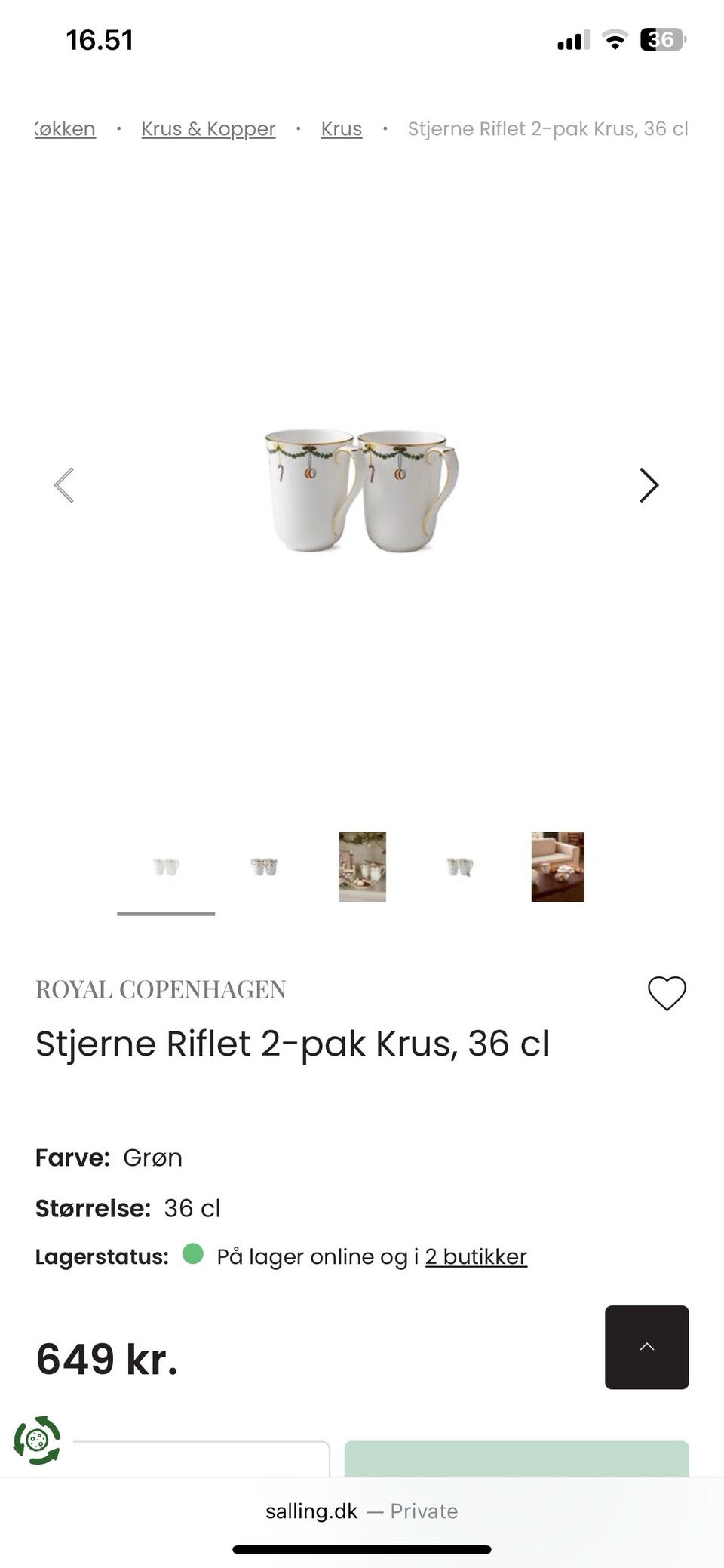
Task: Select the first mug thumbnail
Action: [165, 867]
